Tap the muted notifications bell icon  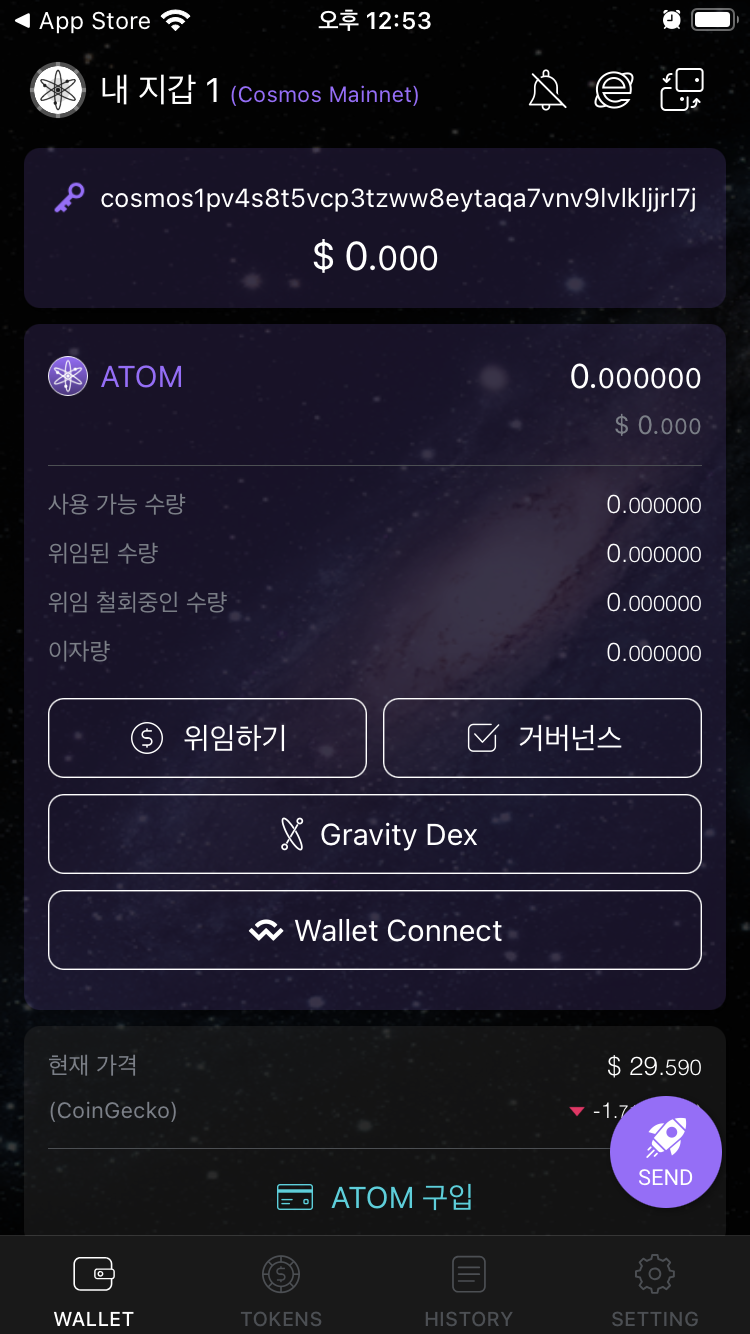pos(547,91)
